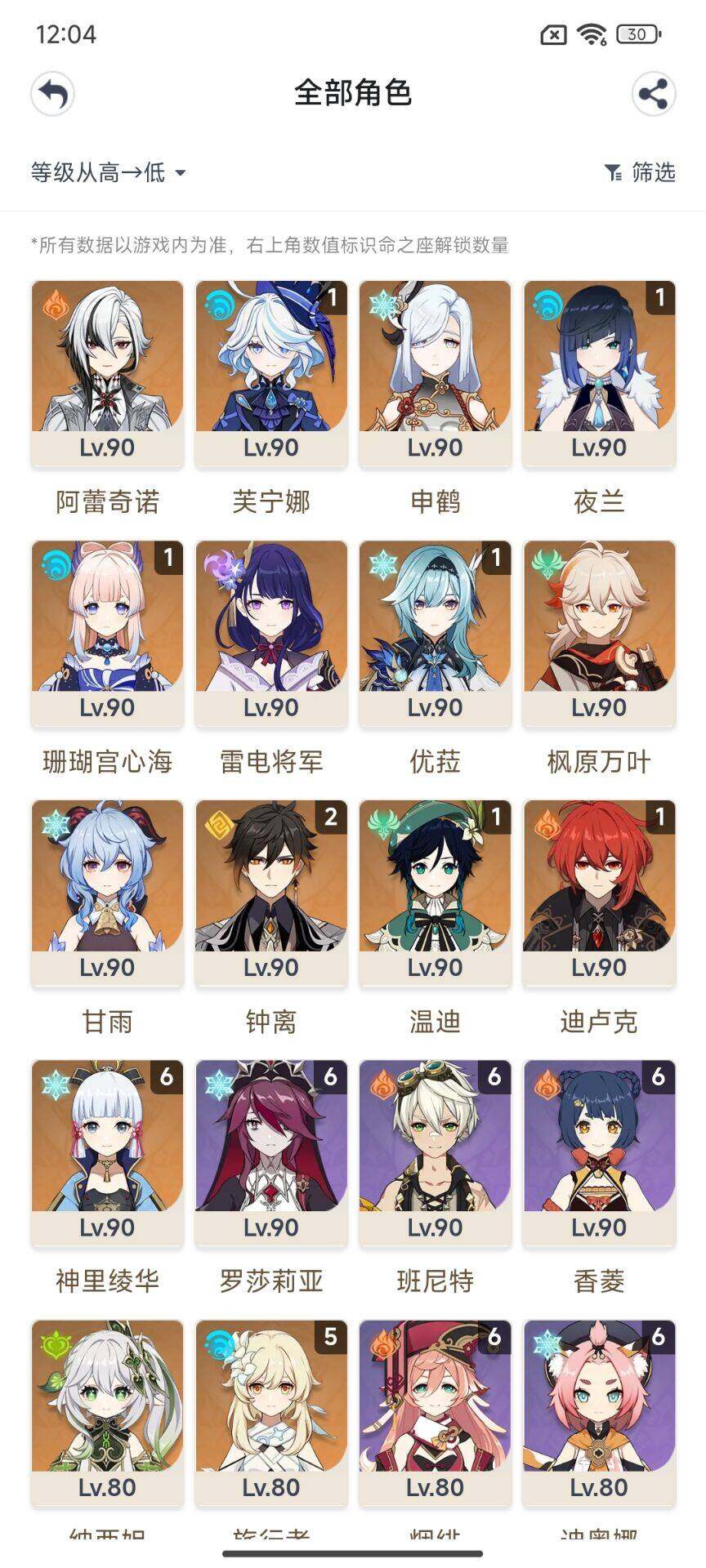View 枫原万叶 character card
706x1568 pixels.
pos(599,633)
